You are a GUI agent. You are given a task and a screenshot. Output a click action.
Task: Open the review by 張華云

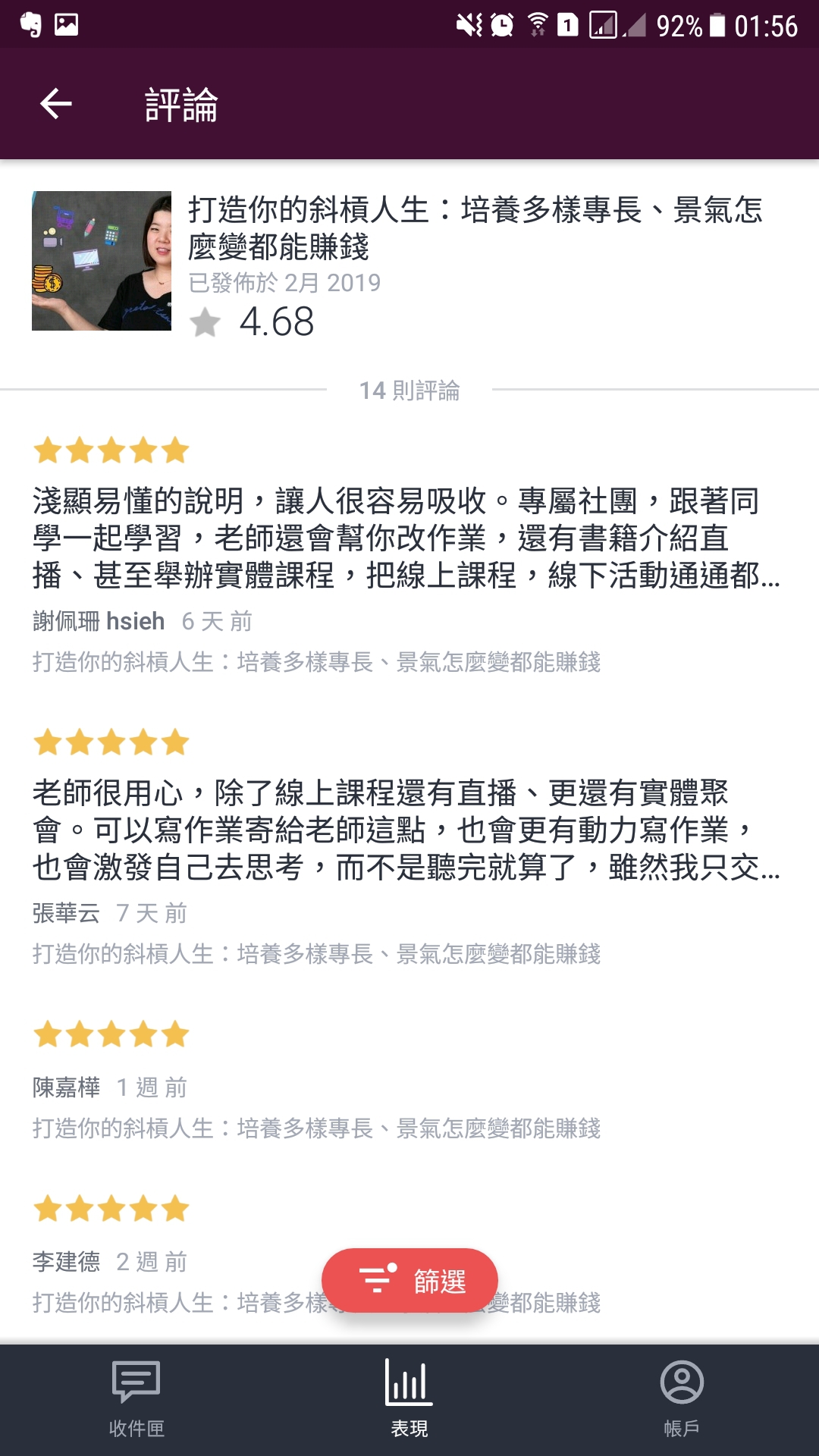[x=409, y=847]
